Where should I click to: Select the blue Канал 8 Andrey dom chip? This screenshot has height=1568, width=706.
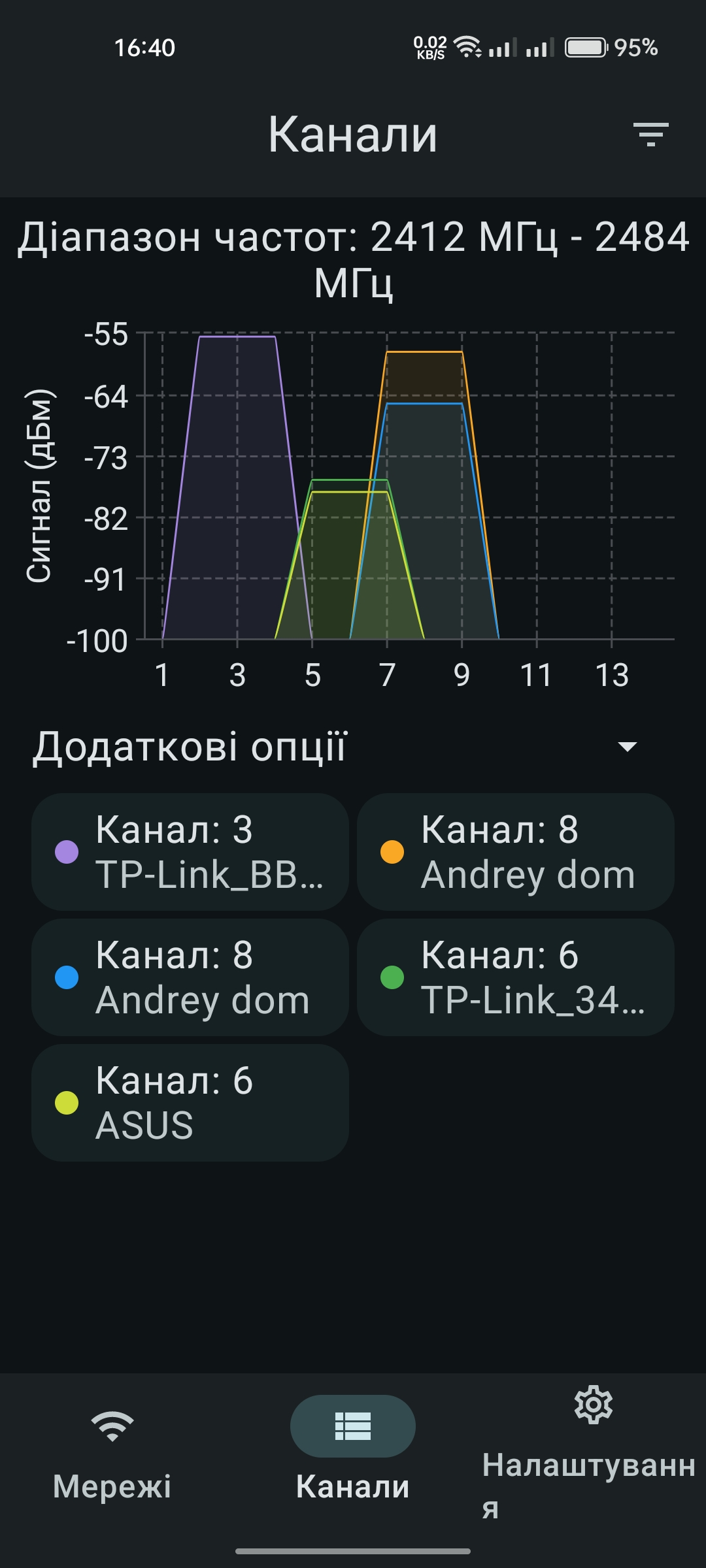point(190,977)
